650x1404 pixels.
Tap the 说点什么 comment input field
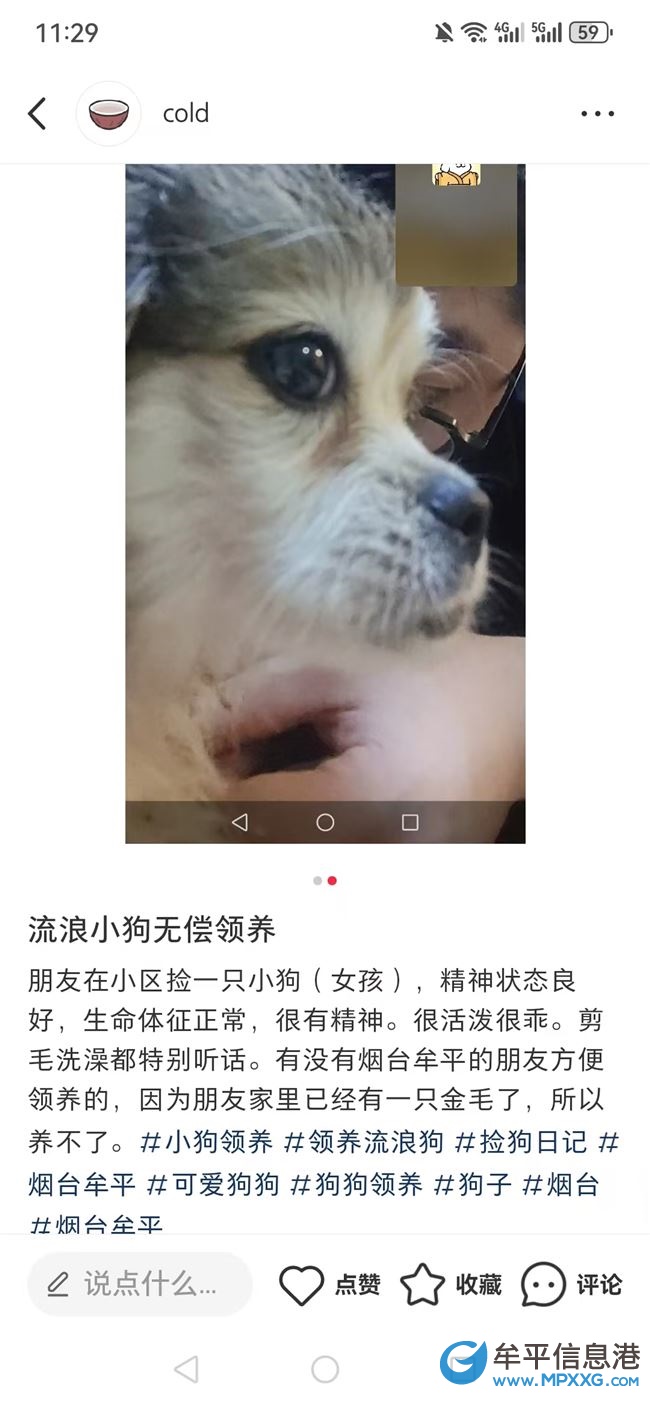(x=140, y=1284)
